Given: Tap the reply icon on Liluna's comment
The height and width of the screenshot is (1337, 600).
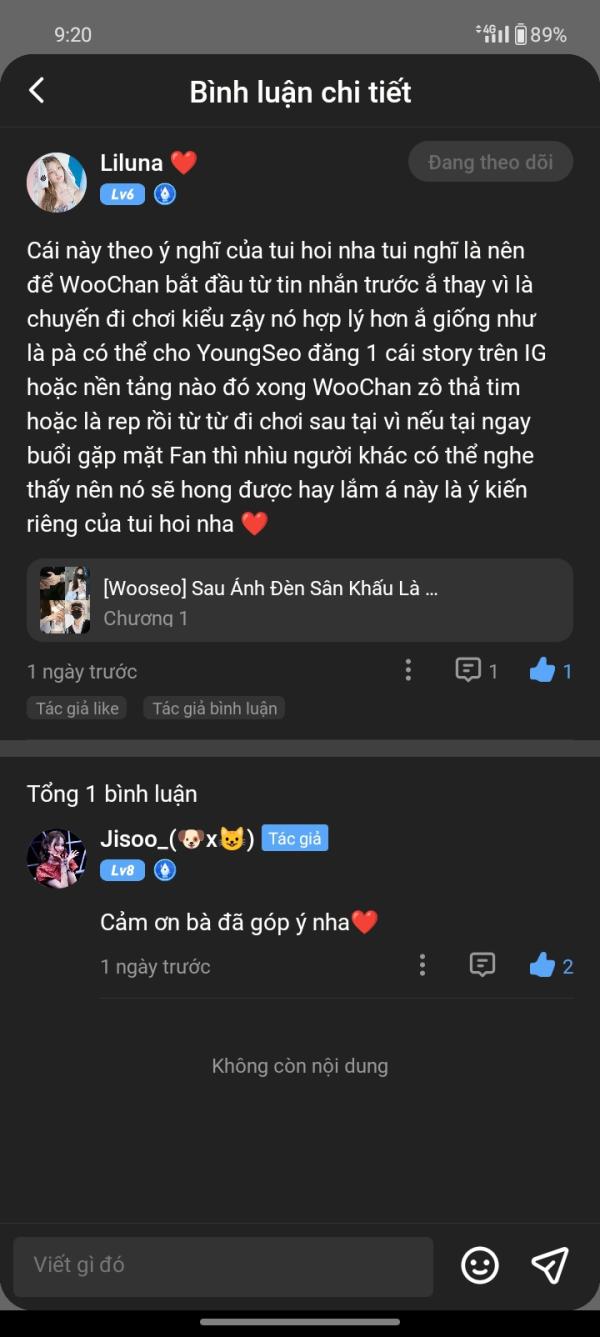Looking at the screenshot, I should coord(468,670).
